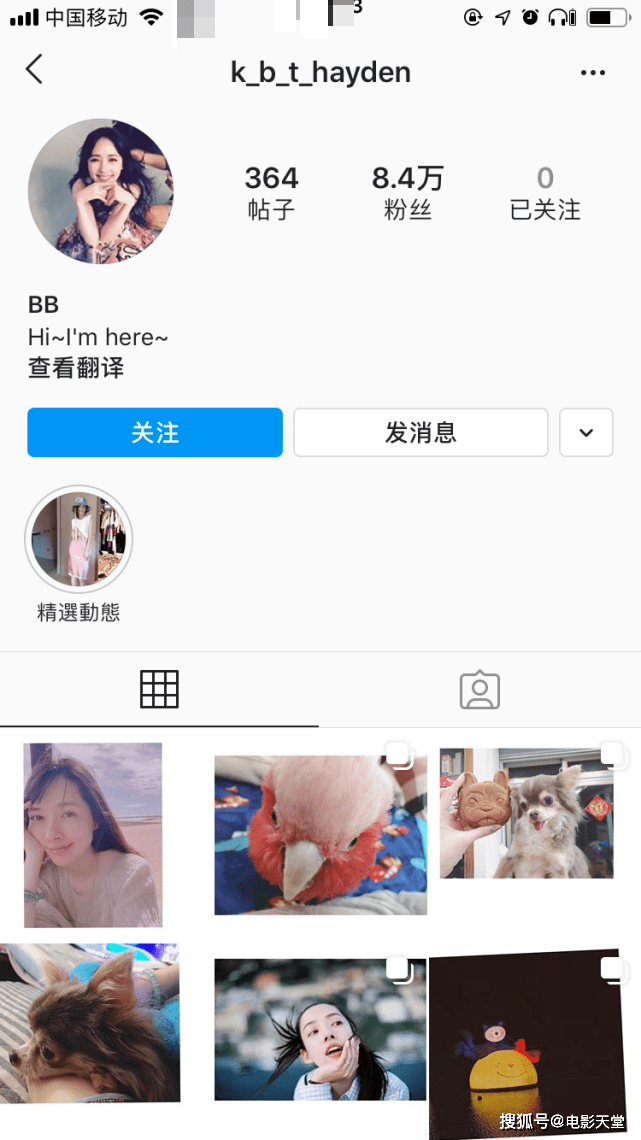Open 发消息 to send a message

click(x=420, y=432)
